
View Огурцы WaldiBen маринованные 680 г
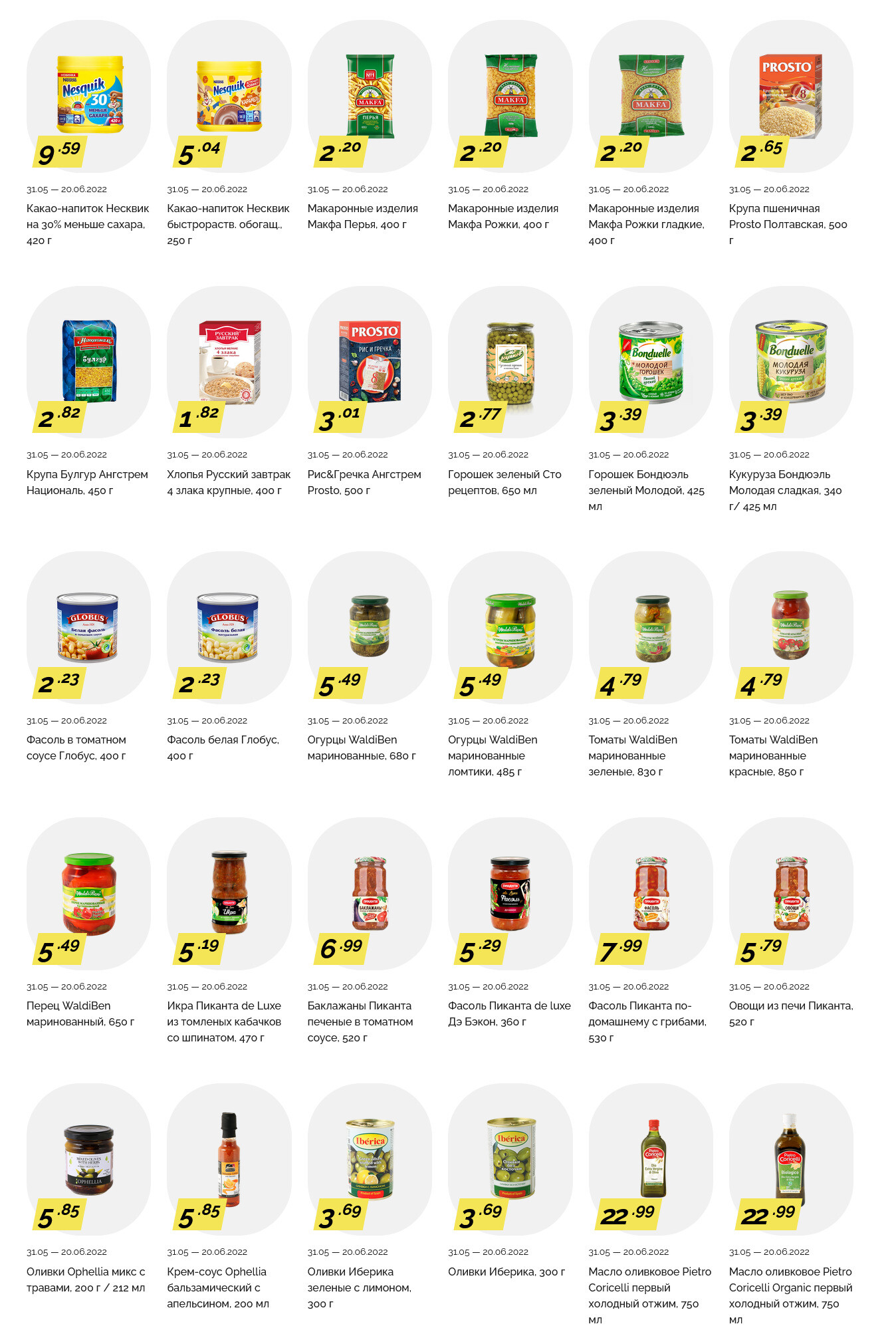(370, 627)
